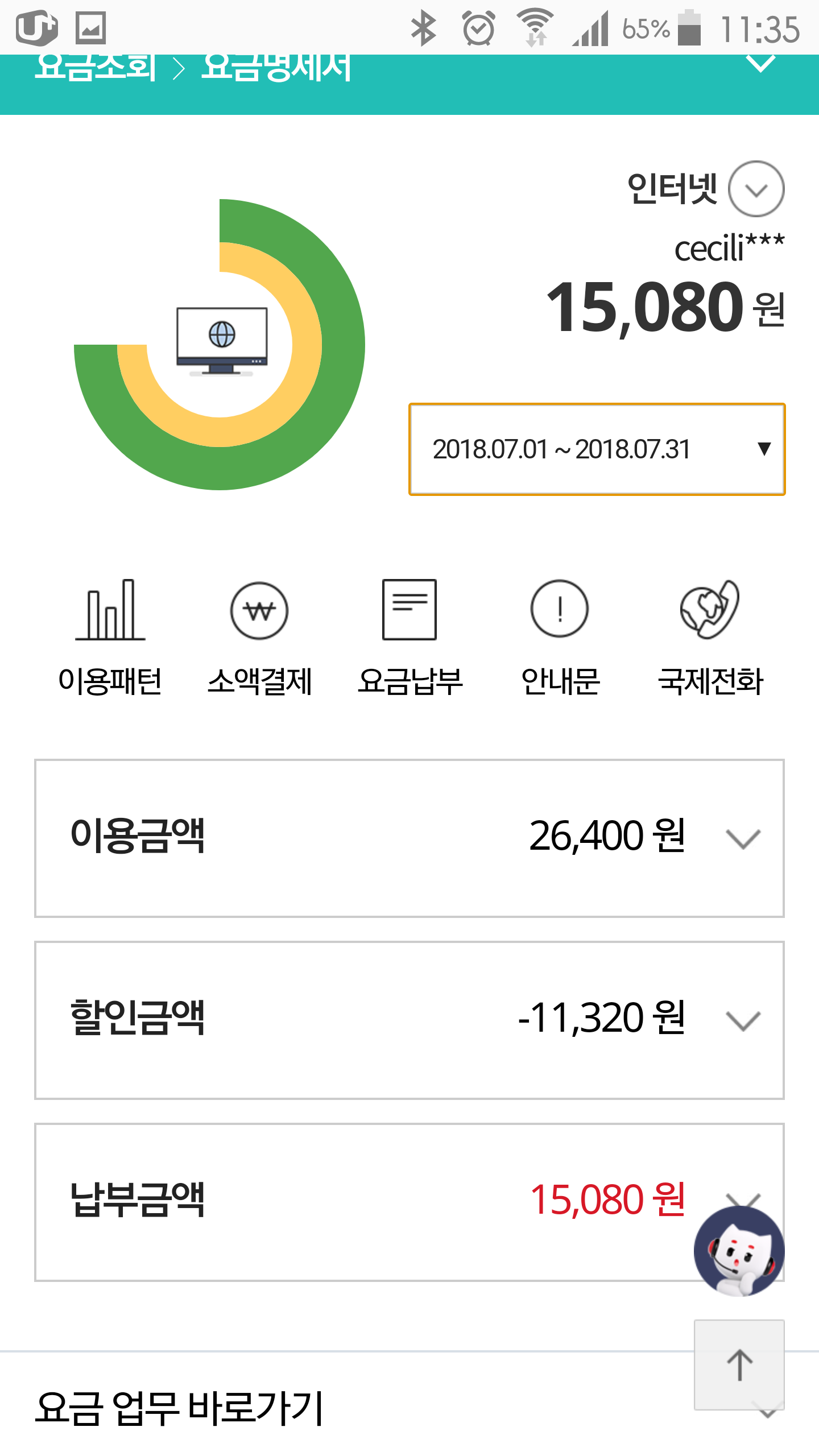Go to 요금납부 bill payment
The width and height of the screenshot is (819, 1456).
point(409,637)
